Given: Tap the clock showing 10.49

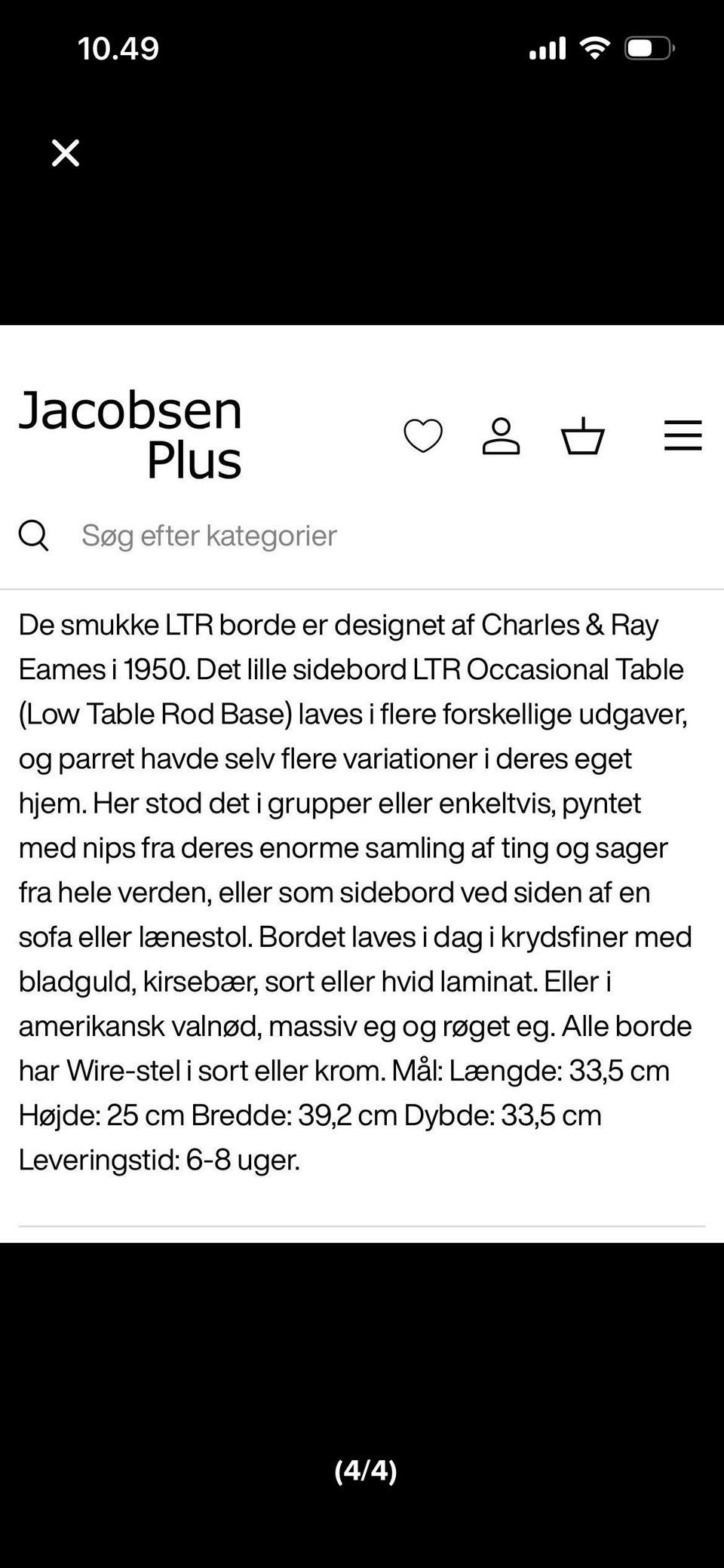Looking at the screenshot, I should 118,48.
